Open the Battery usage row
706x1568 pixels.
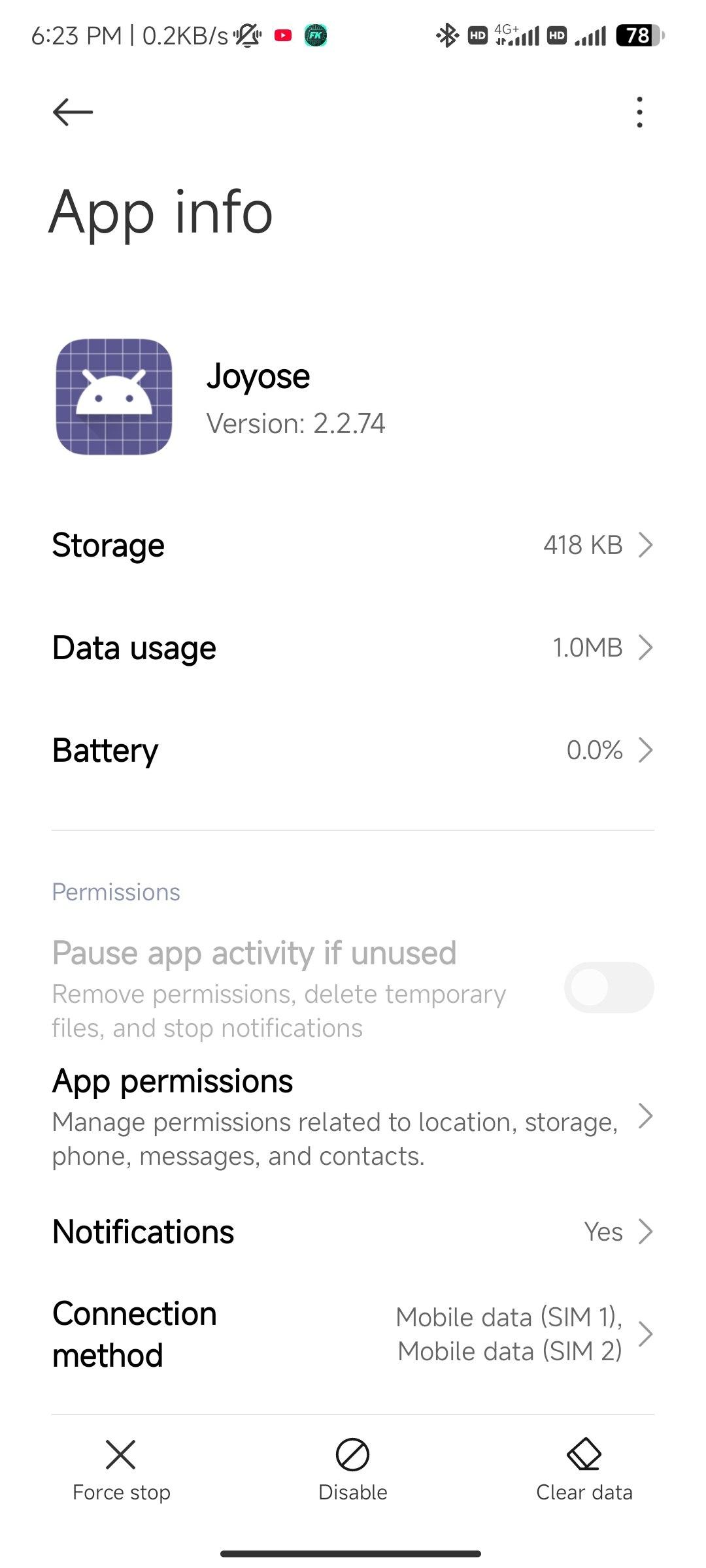click(353, 750)
